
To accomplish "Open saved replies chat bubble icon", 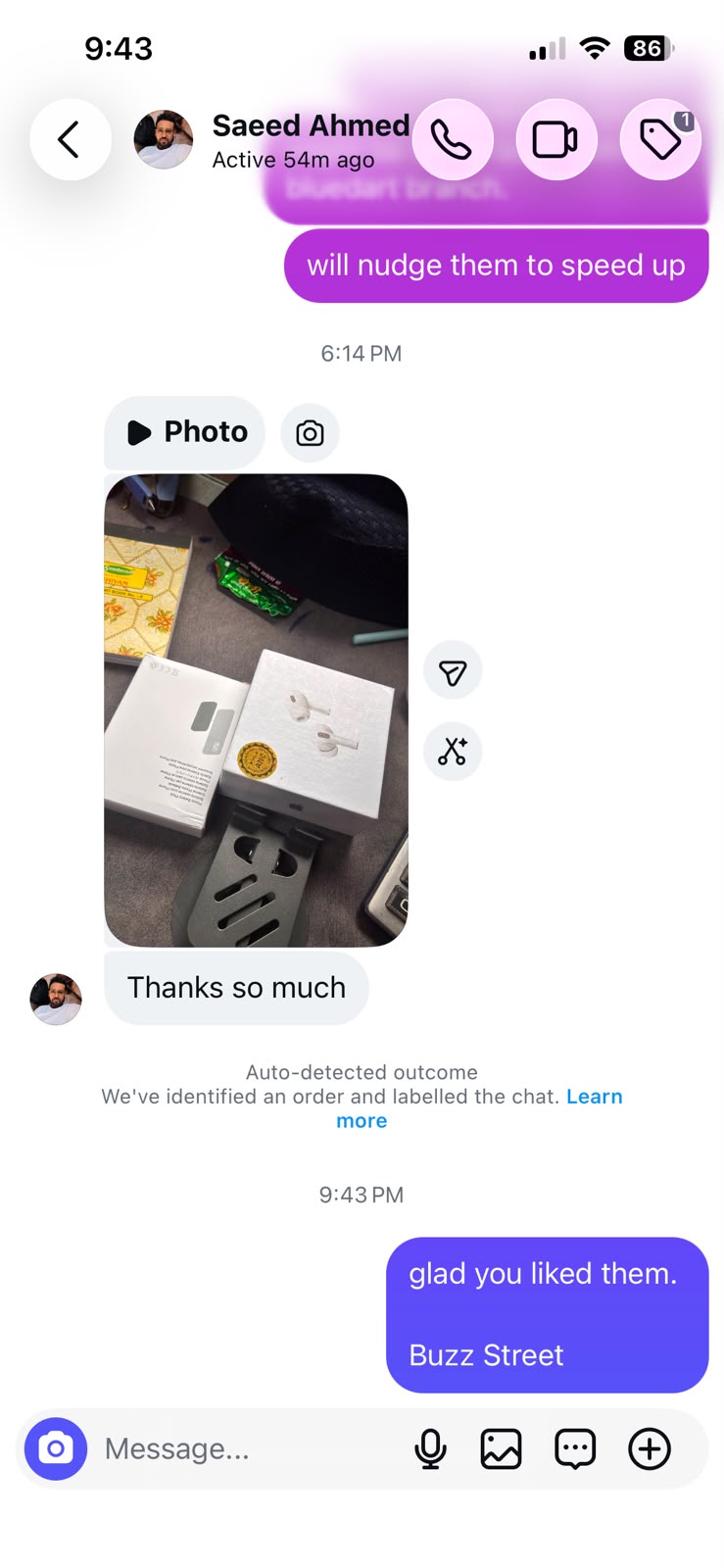I will tap(575, 1448).
